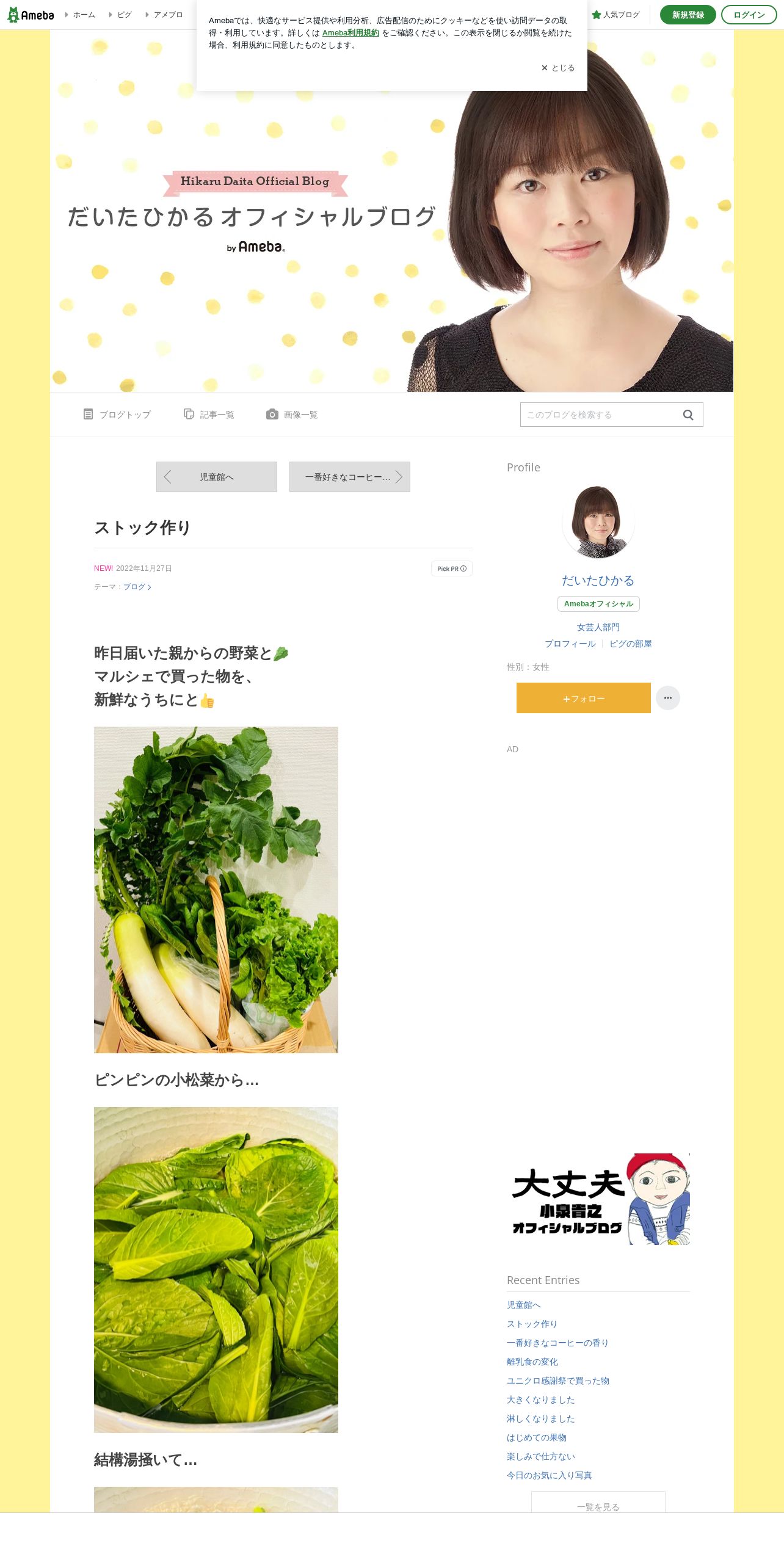Open the more options dots beside follow
The width and height of the screenshot is (784, 1568).
[x=667, y=698]
